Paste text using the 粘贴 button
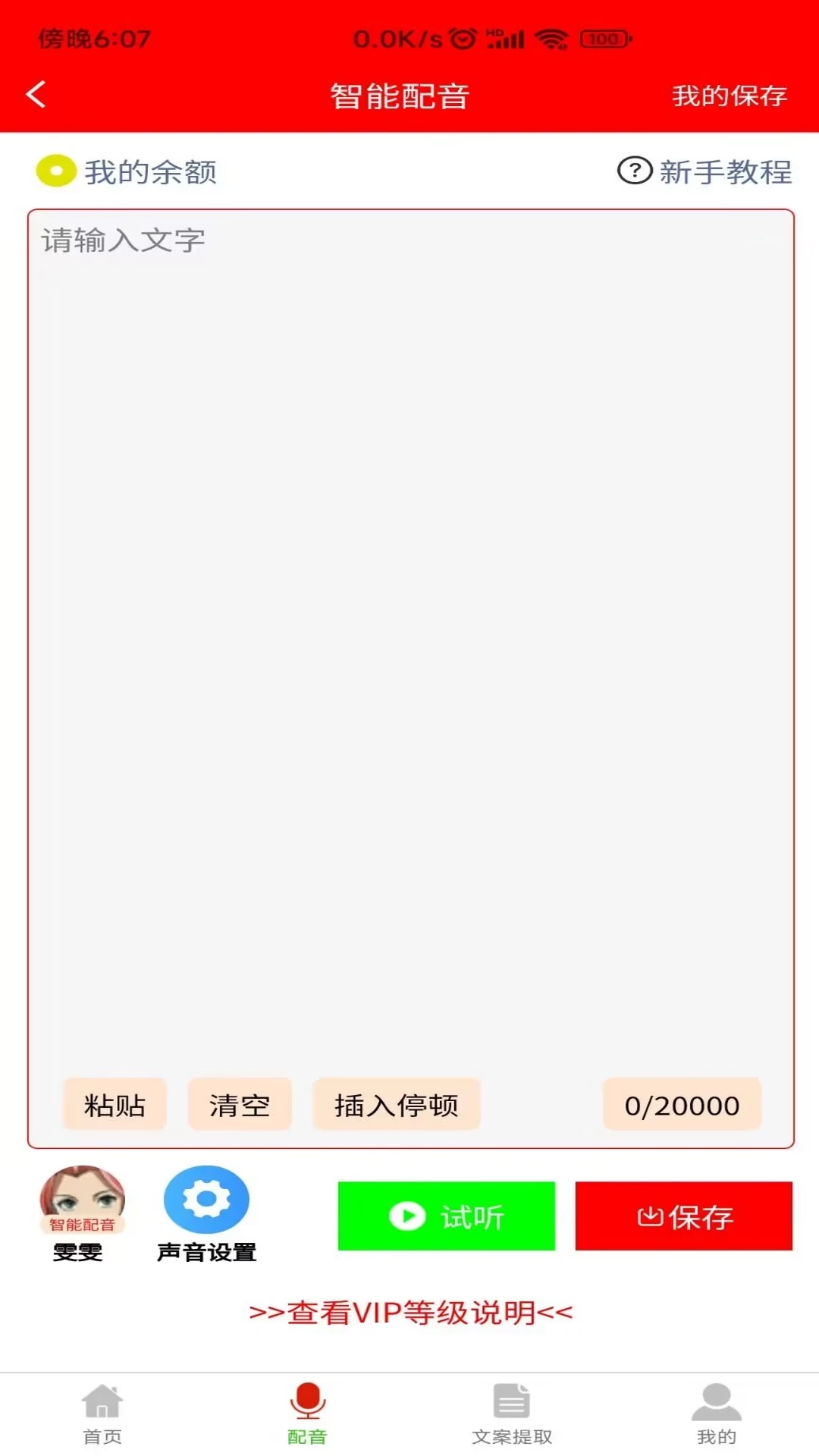Image resolution: width=819 pixels, height=1456 pixels. [115, 1105]
